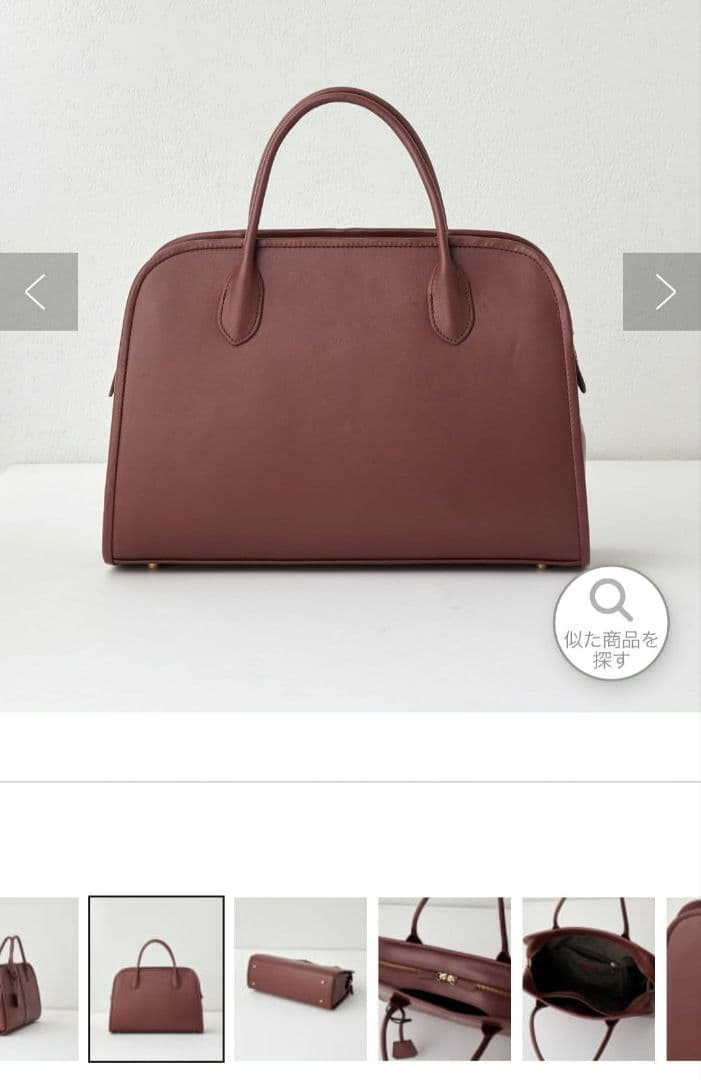
Task: Go to the previous product image
Action: pos(38,292)
